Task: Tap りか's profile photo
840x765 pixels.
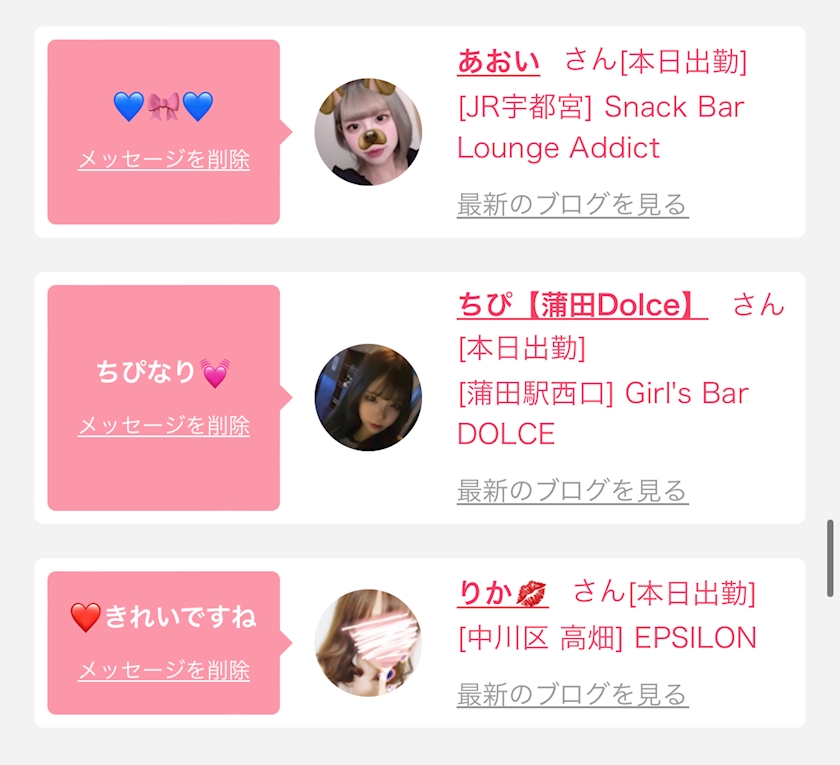Action: click(368, 643)
